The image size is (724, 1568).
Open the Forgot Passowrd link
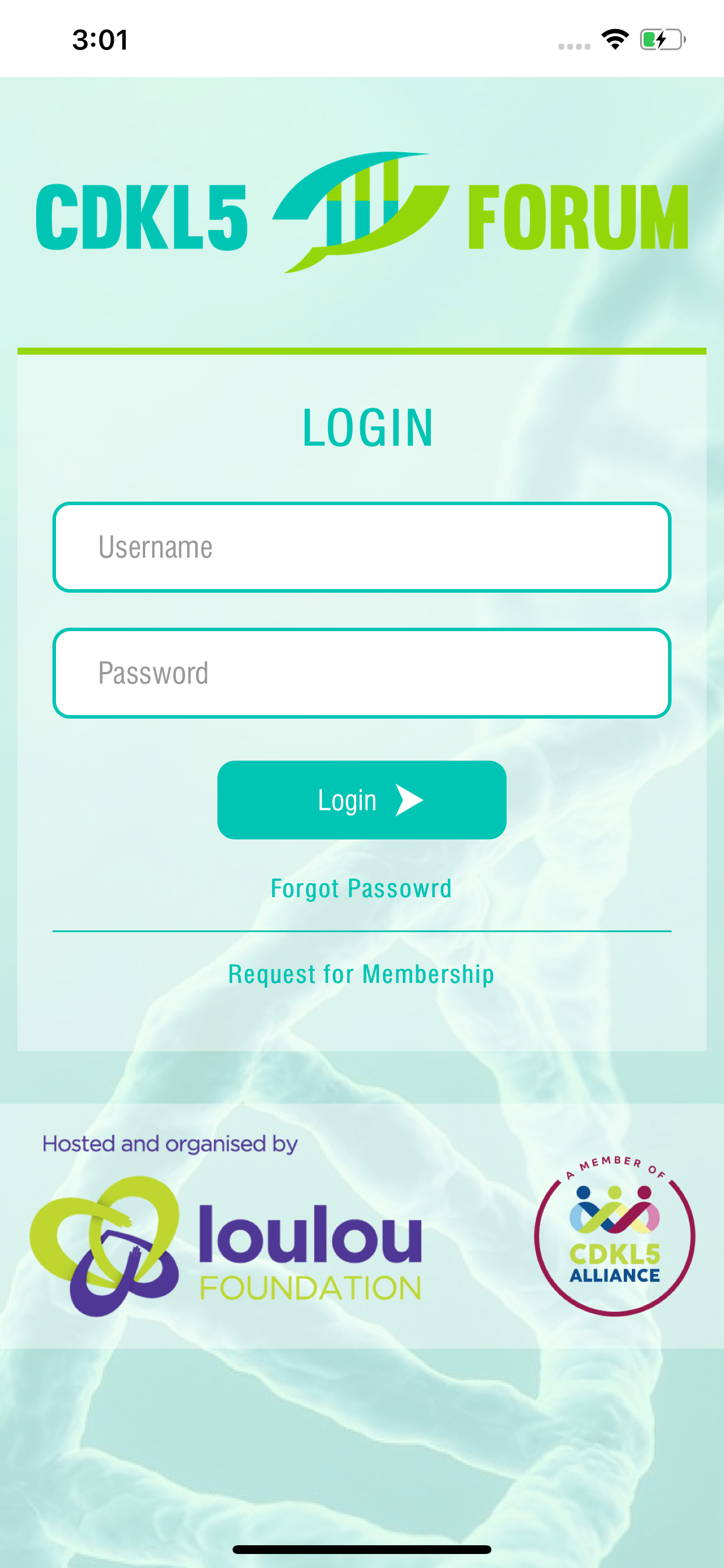(361, 890)
